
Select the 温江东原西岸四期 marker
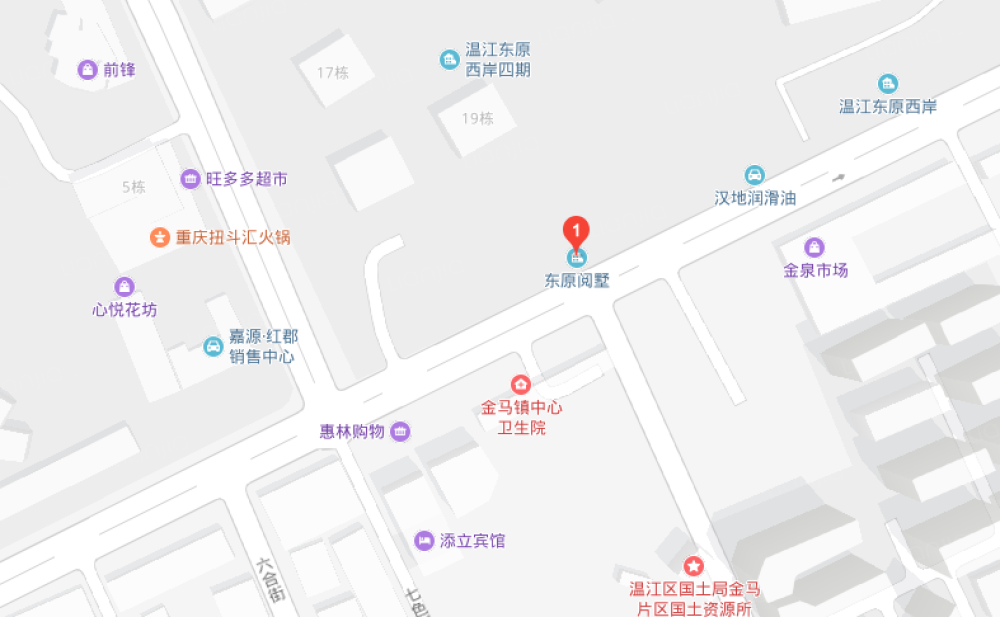coord(450,59)
